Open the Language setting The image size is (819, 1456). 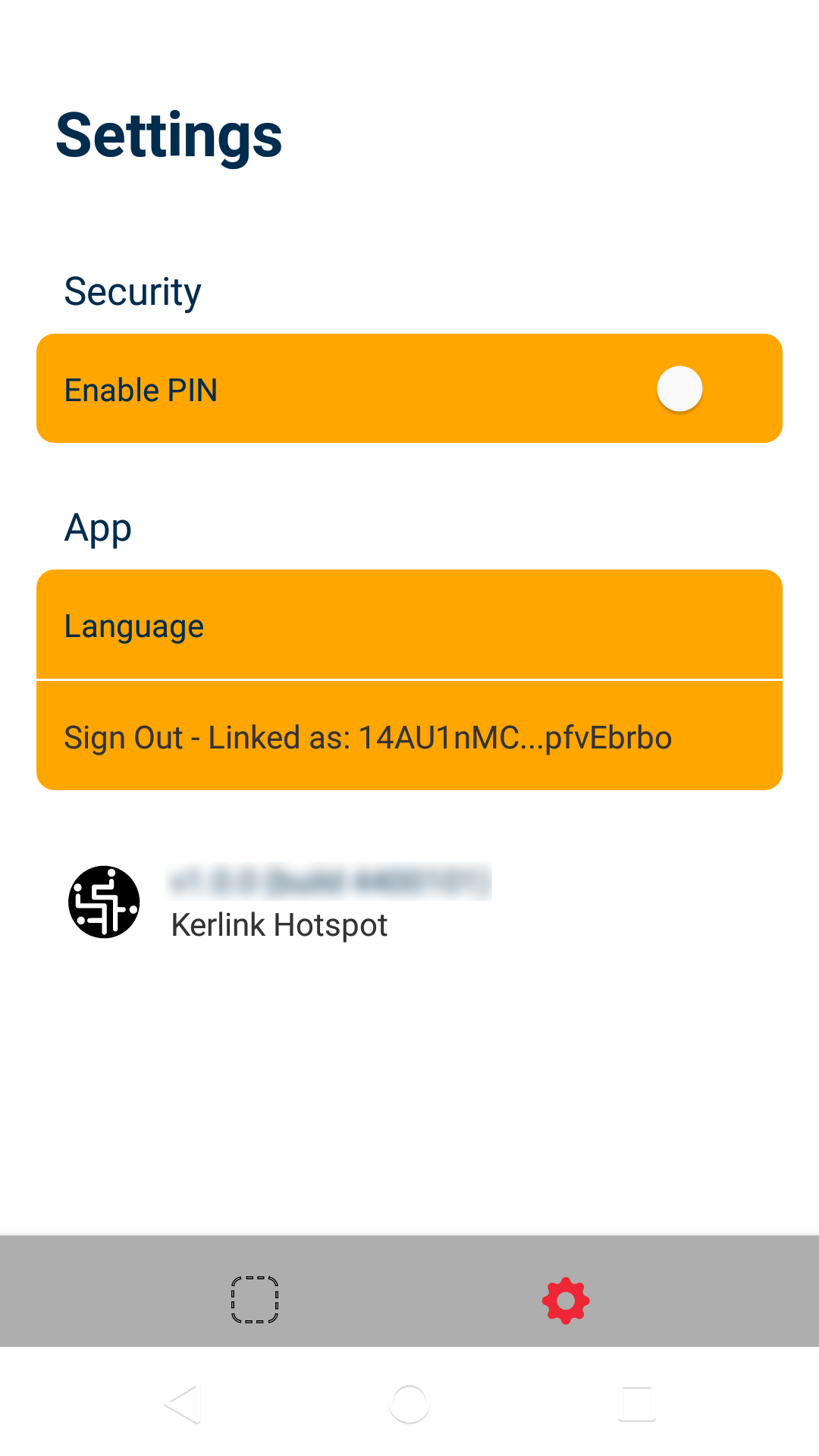pos(409,625)
